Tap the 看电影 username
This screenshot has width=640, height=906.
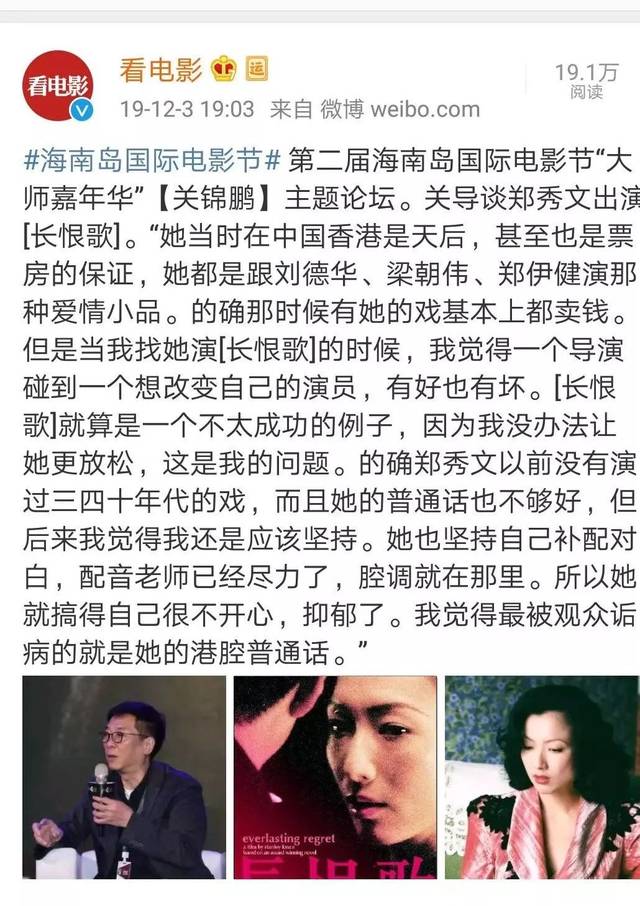(160, 69)
